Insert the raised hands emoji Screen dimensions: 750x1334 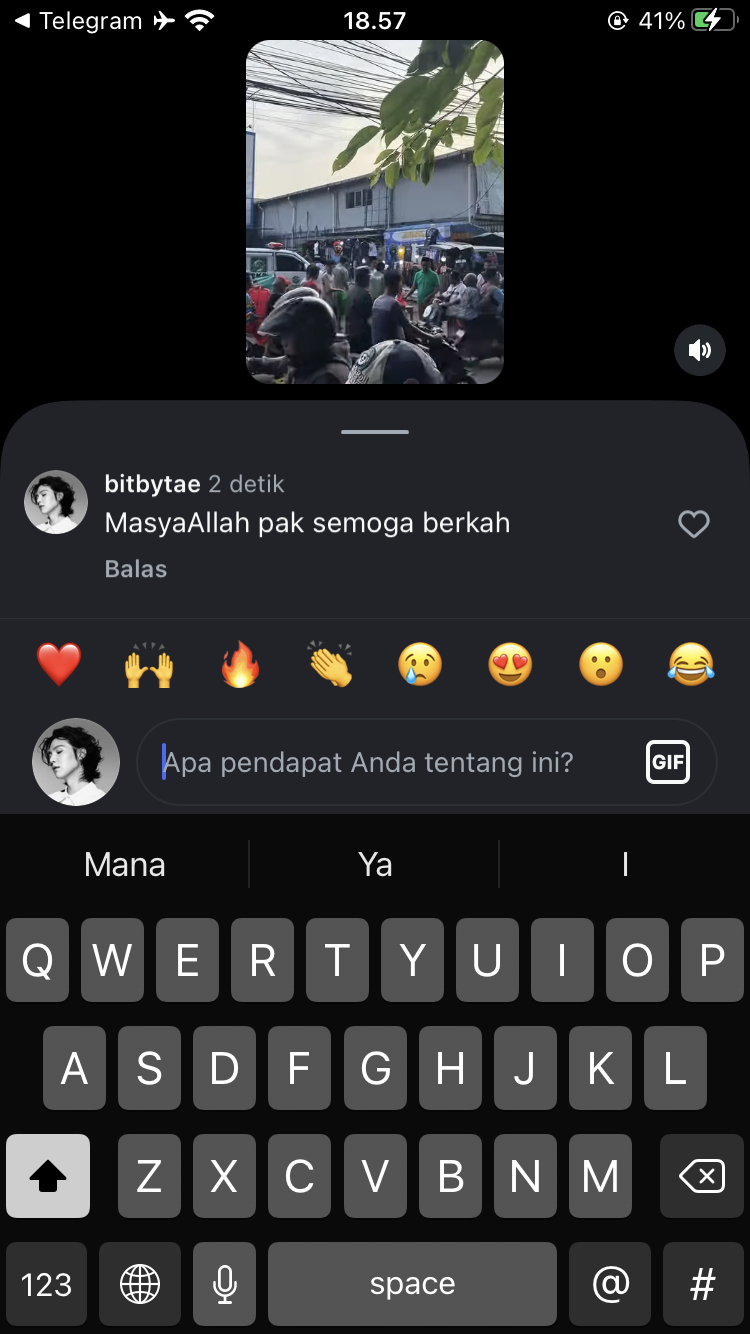click(149, 665)
